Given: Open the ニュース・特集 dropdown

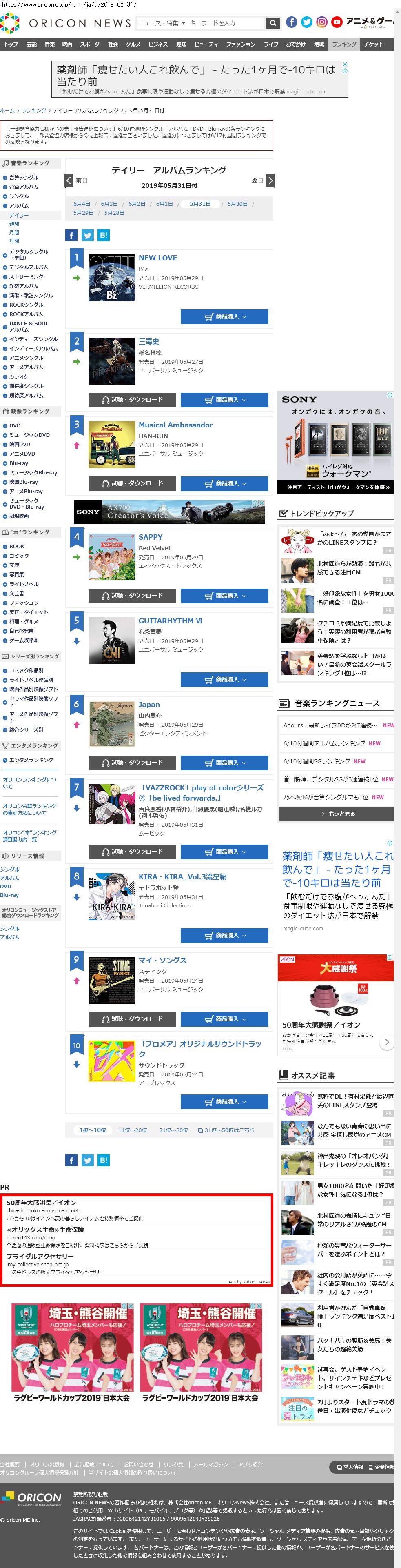Looking at the screenshot, I should point(161,23).
